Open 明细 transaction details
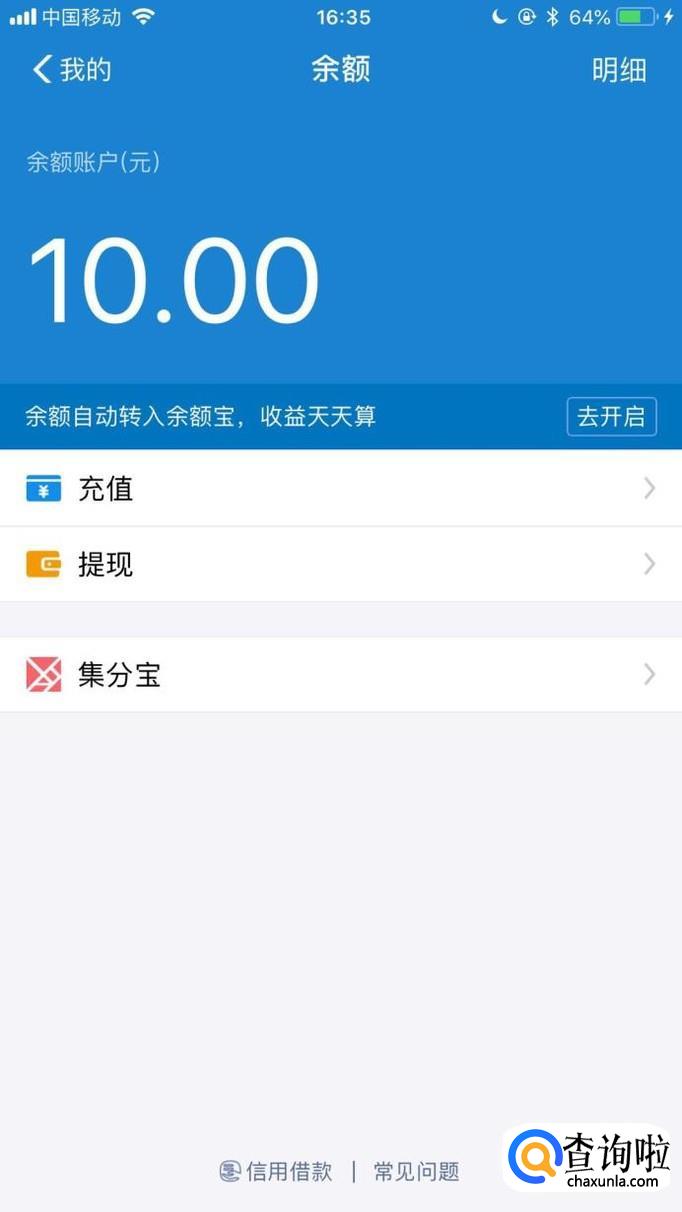Image resolution: width=682 pixels, height=1212 pixels. click(x=619, y=70)
